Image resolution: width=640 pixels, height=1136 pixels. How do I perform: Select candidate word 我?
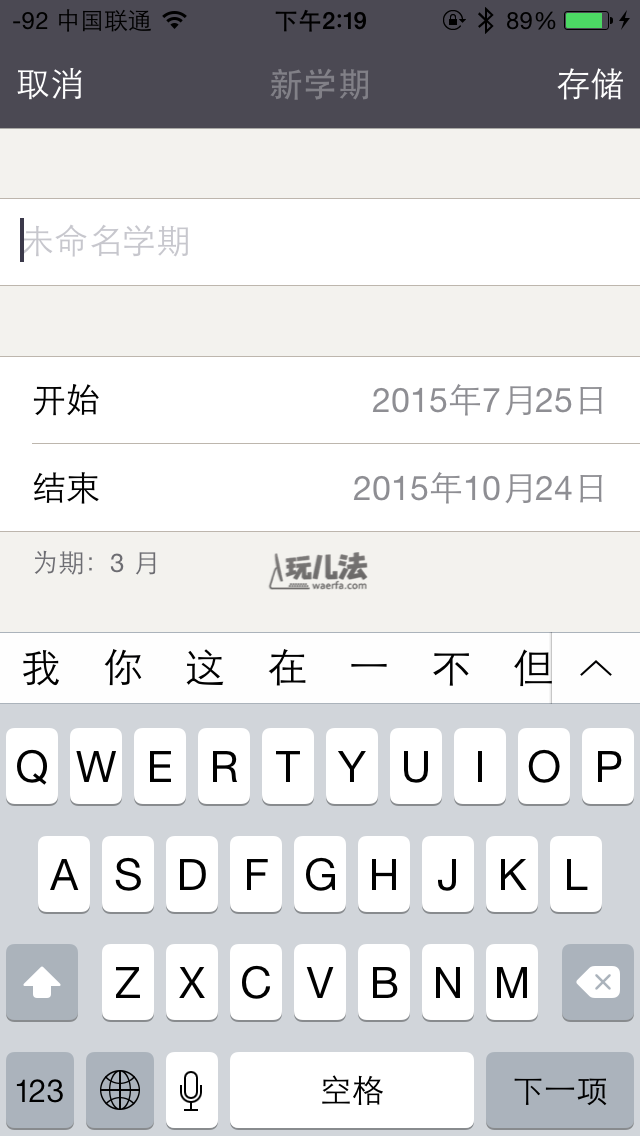click(41, 668)
